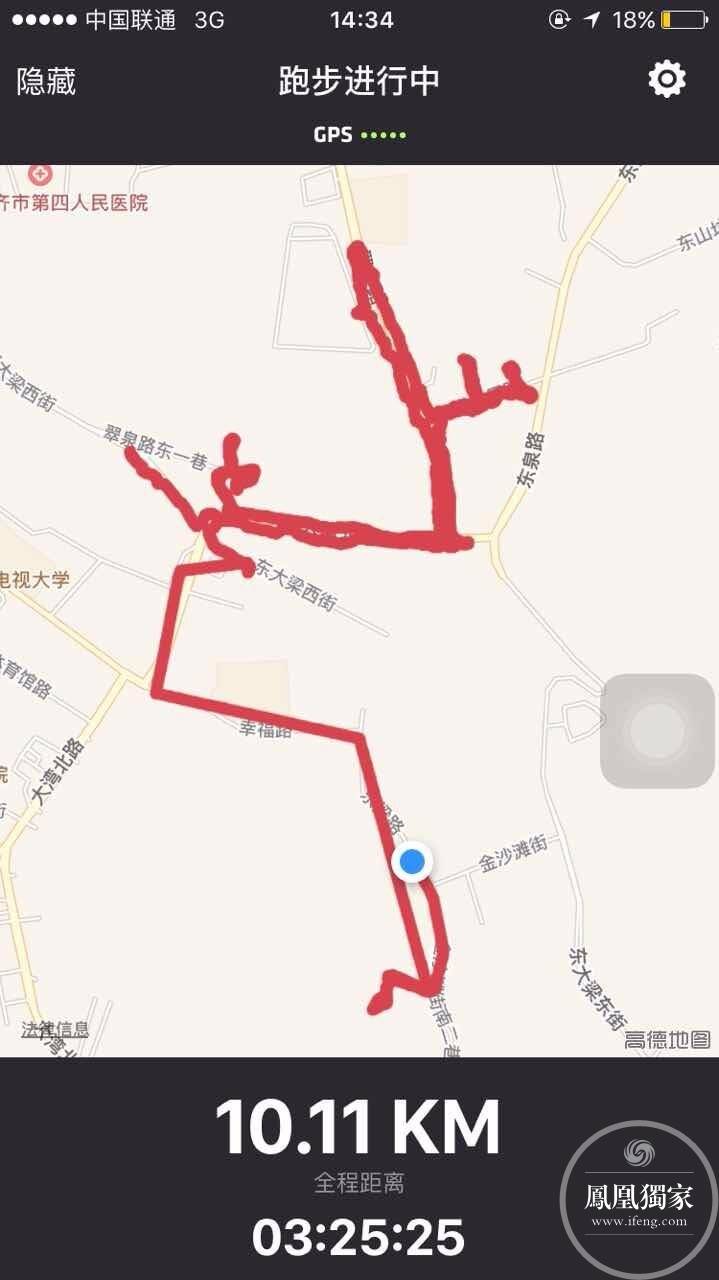Tap the AssistiveTouch floating button
The height and width of the screenshot is (1280, 719).
click(x=657, y=731)
